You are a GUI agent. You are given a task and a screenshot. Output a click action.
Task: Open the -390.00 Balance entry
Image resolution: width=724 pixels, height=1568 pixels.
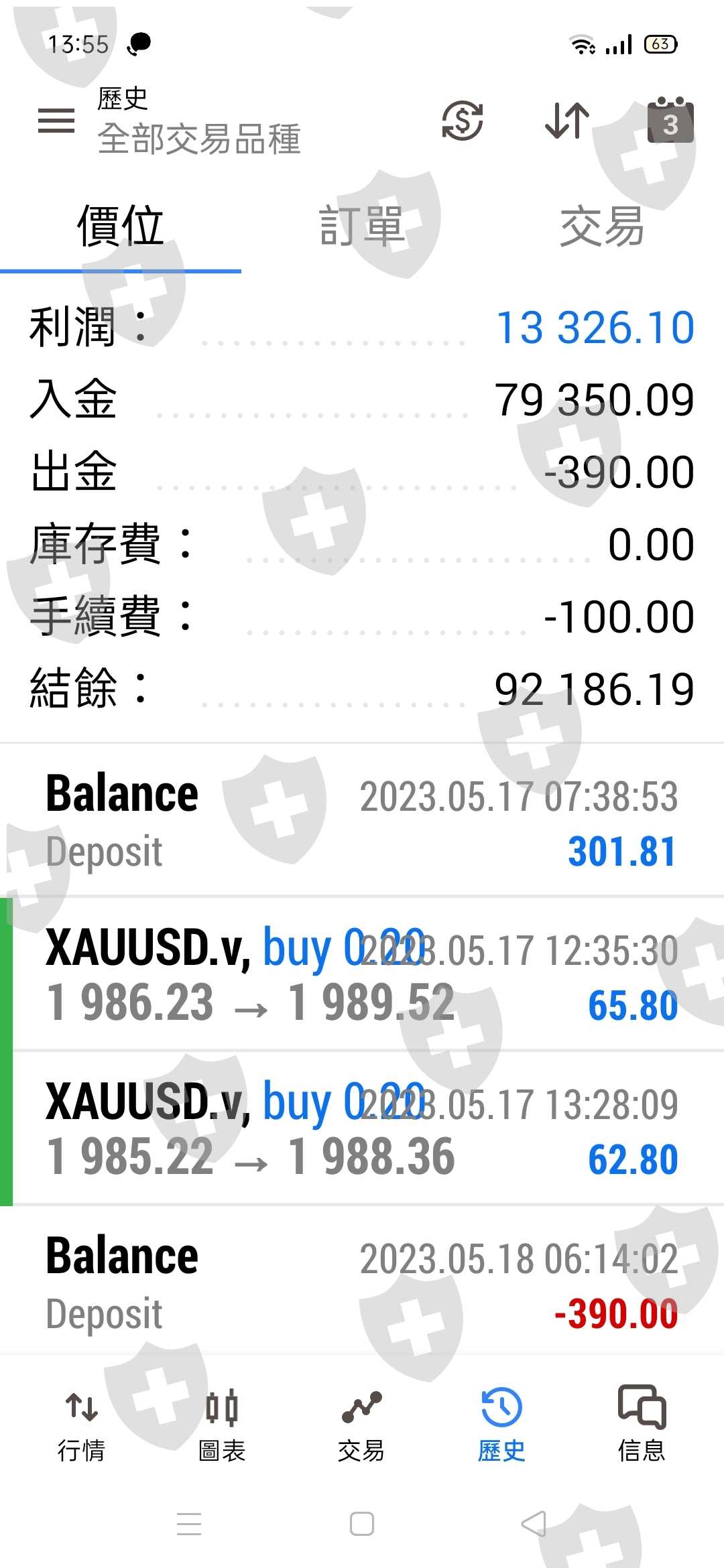click(362, 1283)
